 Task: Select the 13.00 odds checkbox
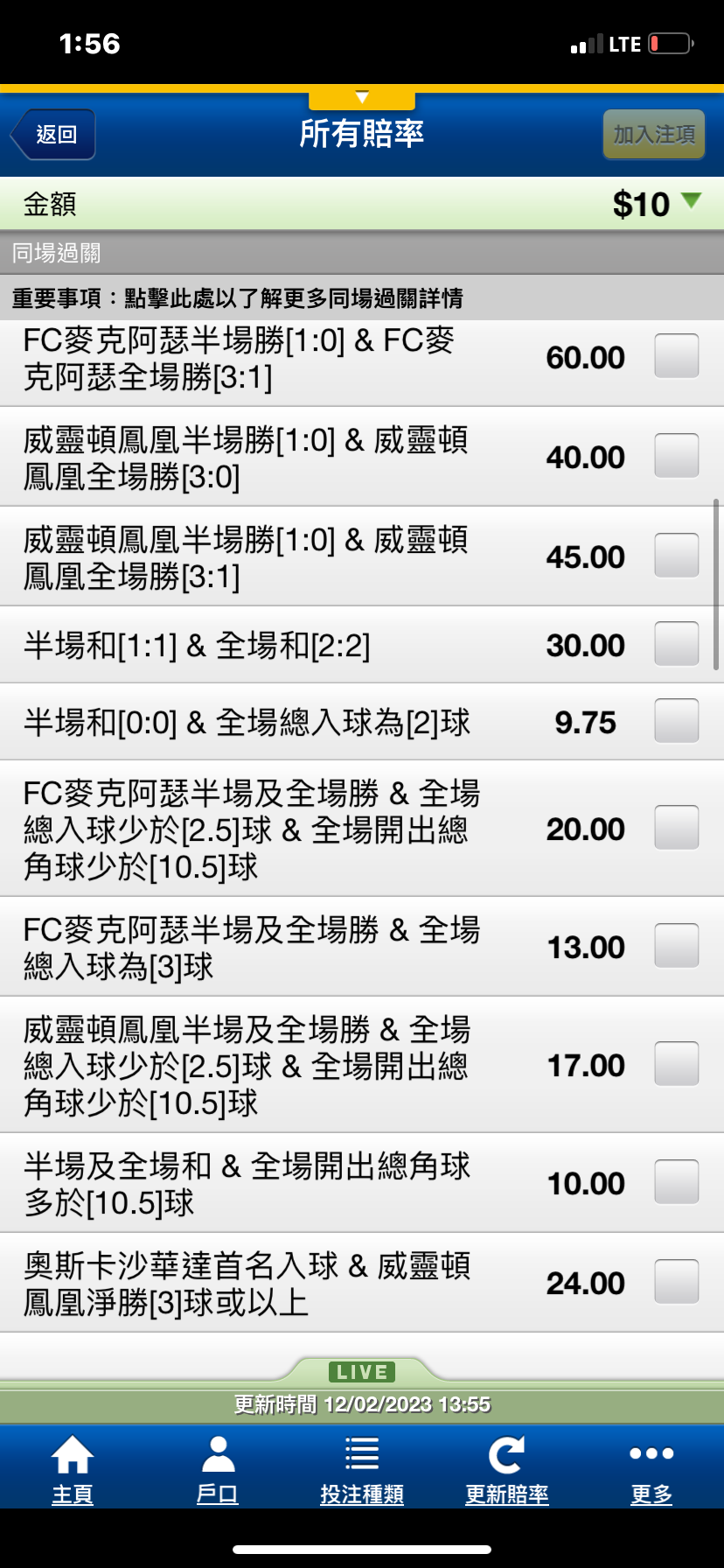(677, 945)
